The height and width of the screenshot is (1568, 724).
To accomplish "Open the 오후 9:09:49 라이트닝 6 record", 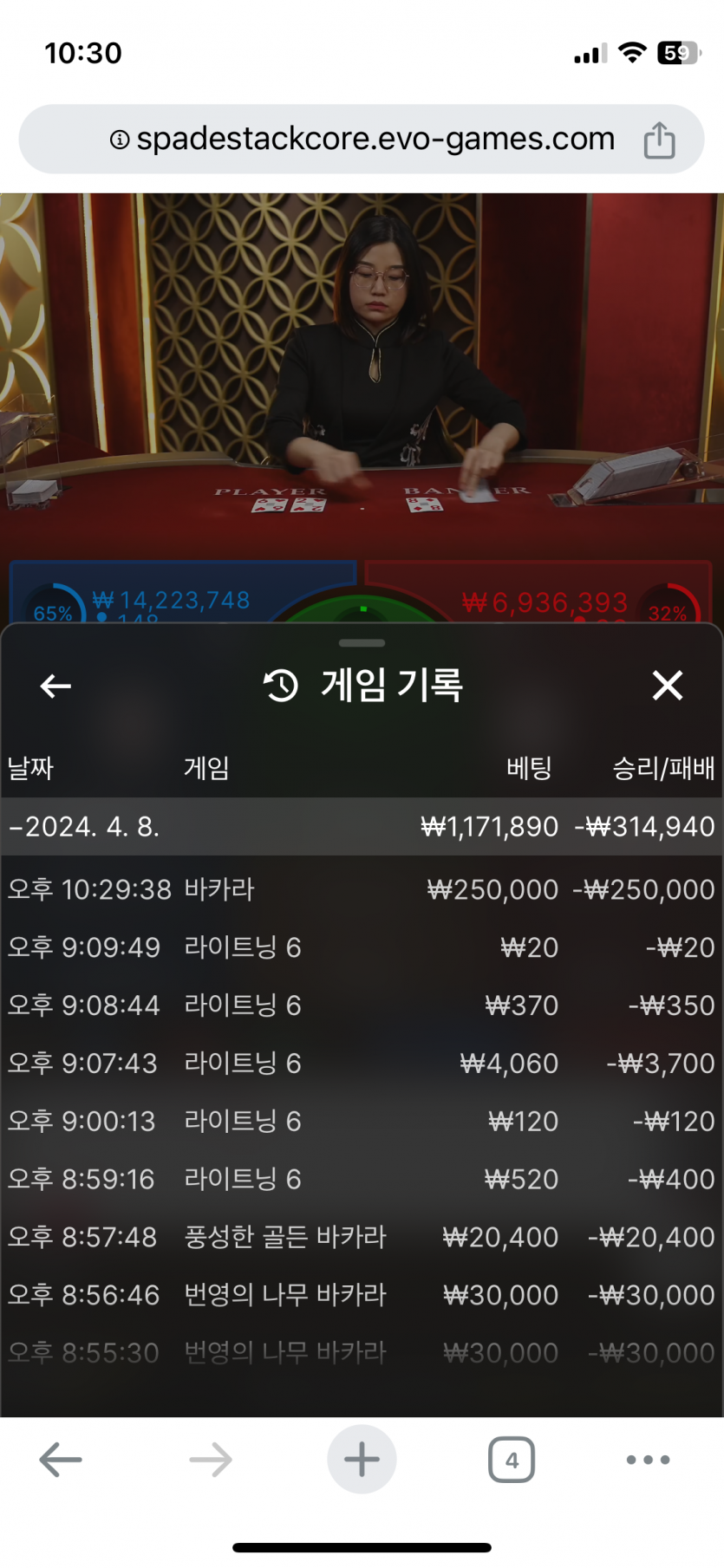I will pos(361,947).
